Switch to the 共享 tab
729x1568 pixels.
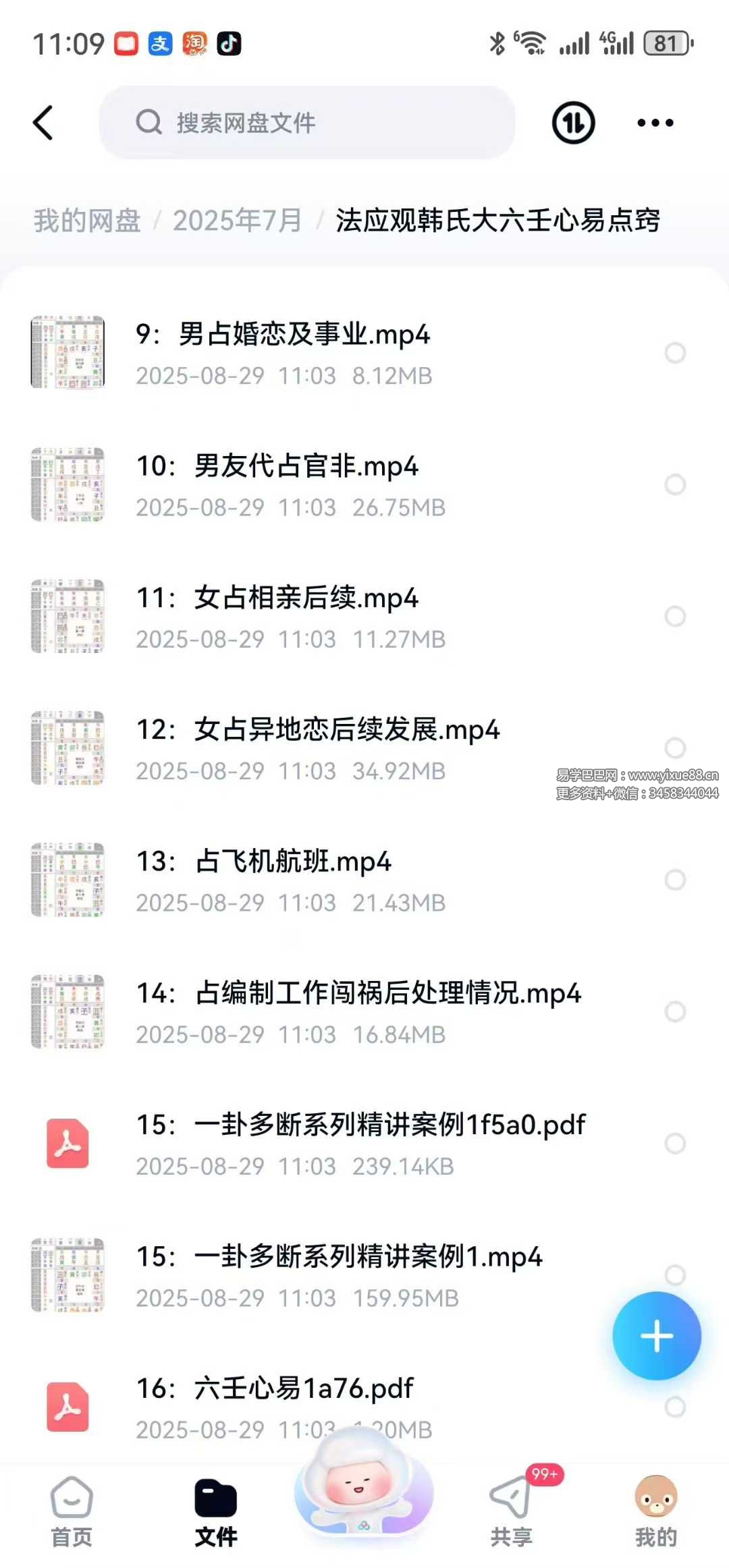(511, 1511)
